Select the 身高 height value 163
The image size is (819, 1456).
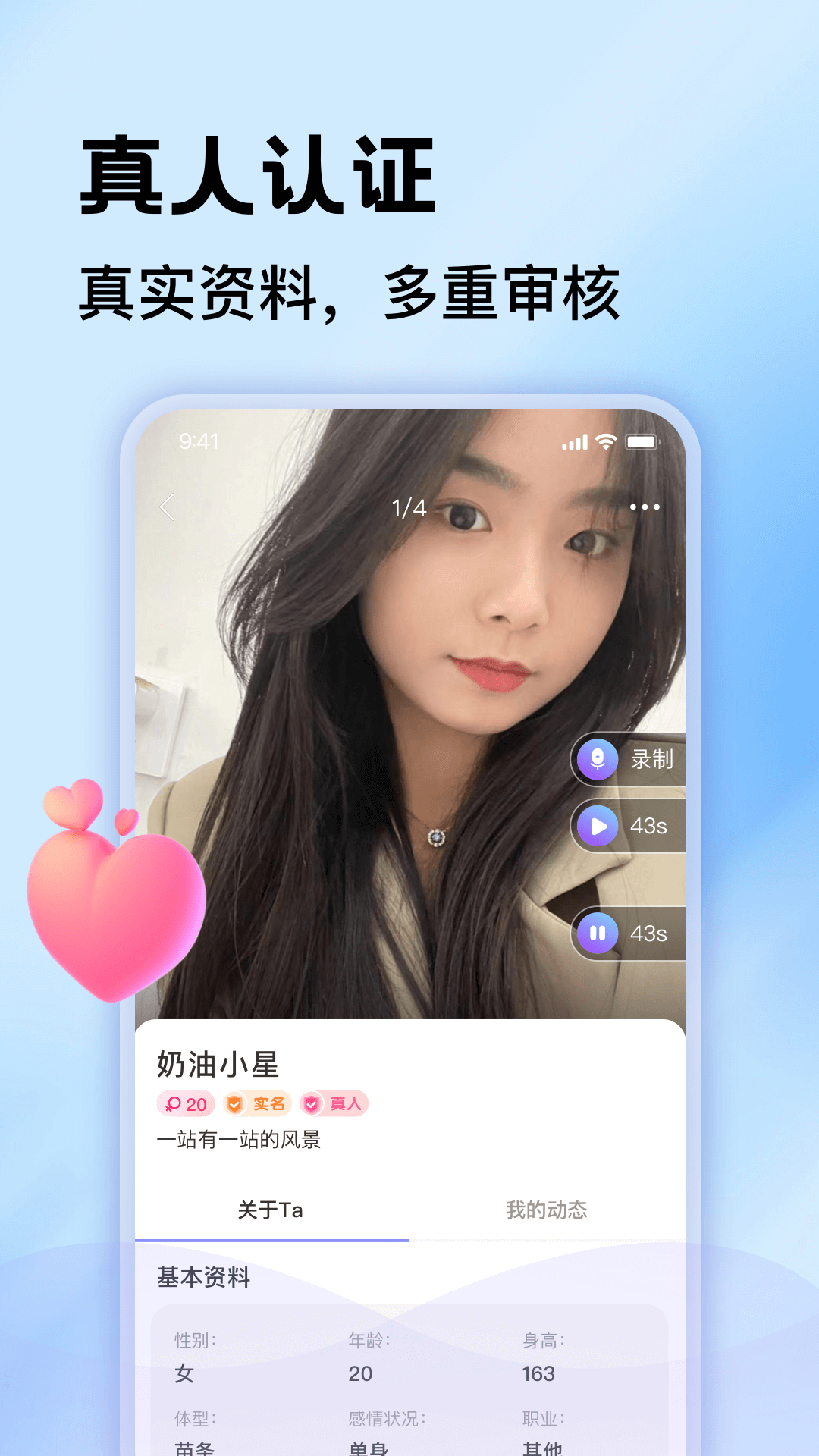pyautogui.click(x=538, y=1373)
